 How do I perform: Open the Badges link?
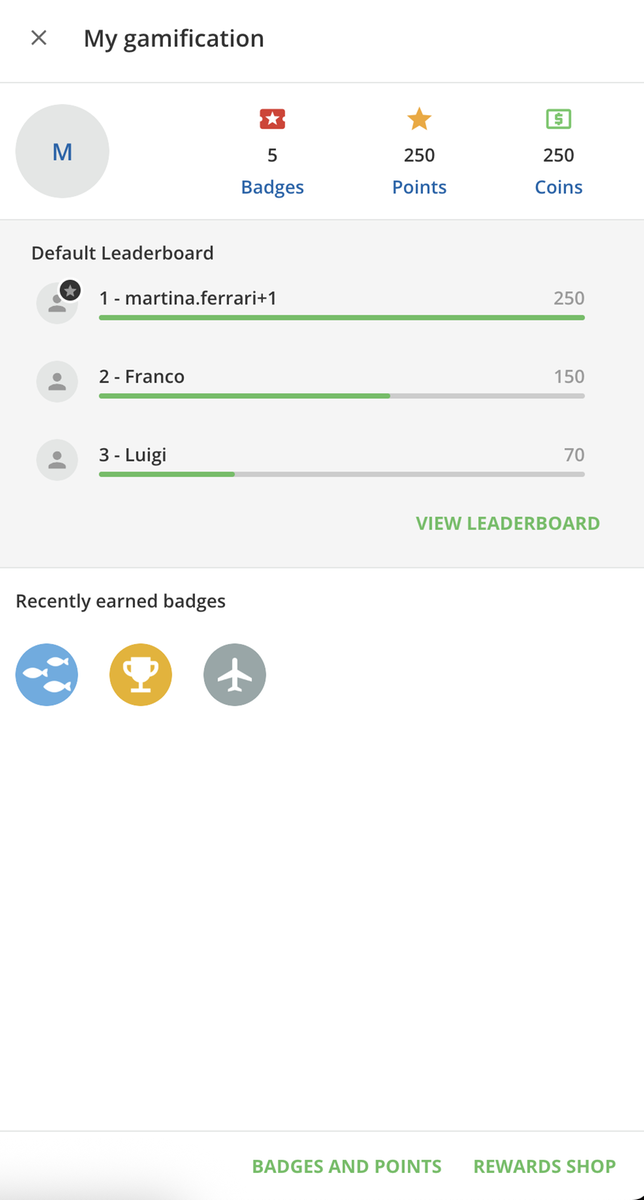(272, 187)
